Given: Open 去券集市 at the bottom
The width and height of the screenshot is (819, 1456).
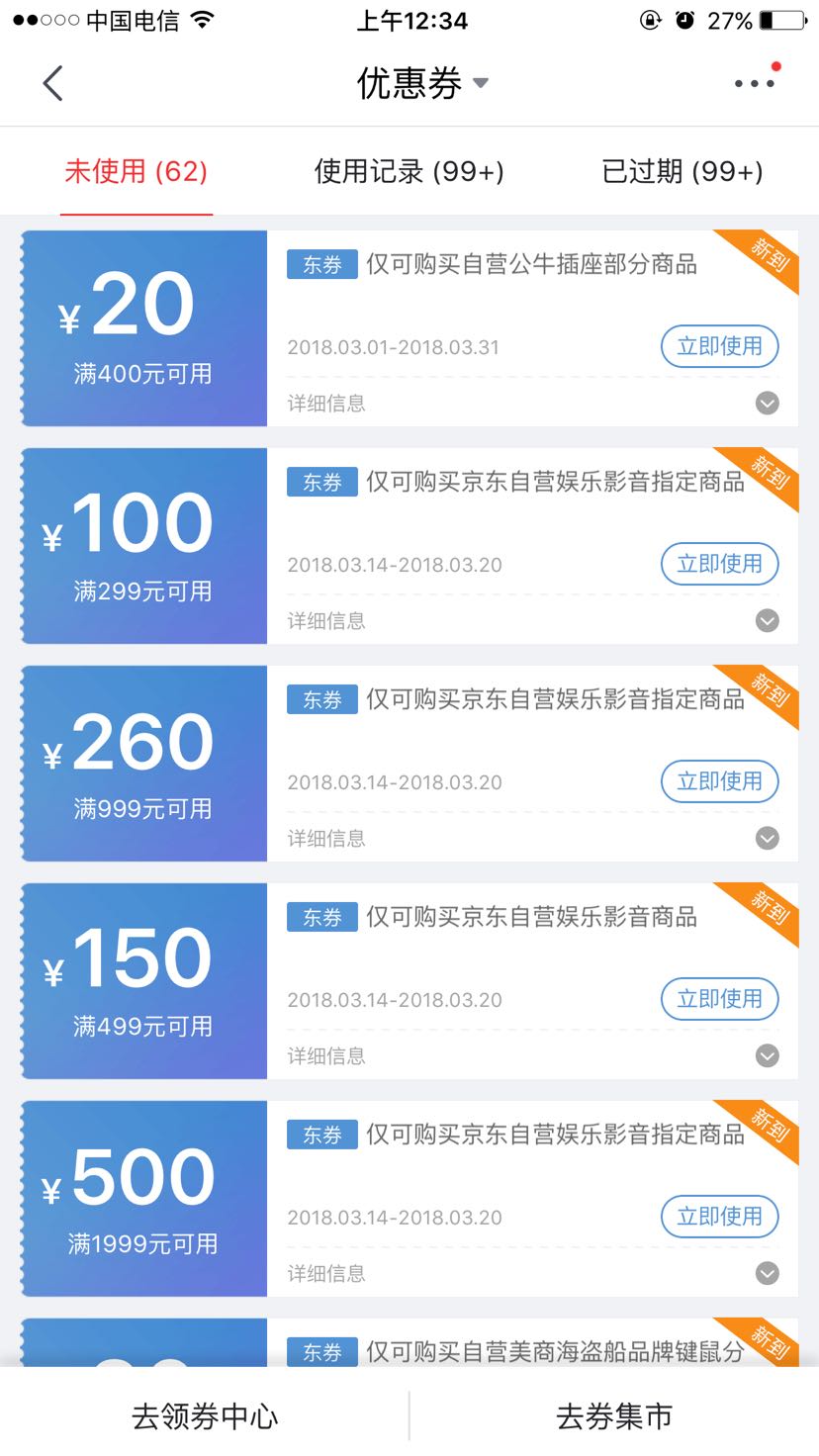Looking at the screenshot, I should click(x=613, y=1416).
